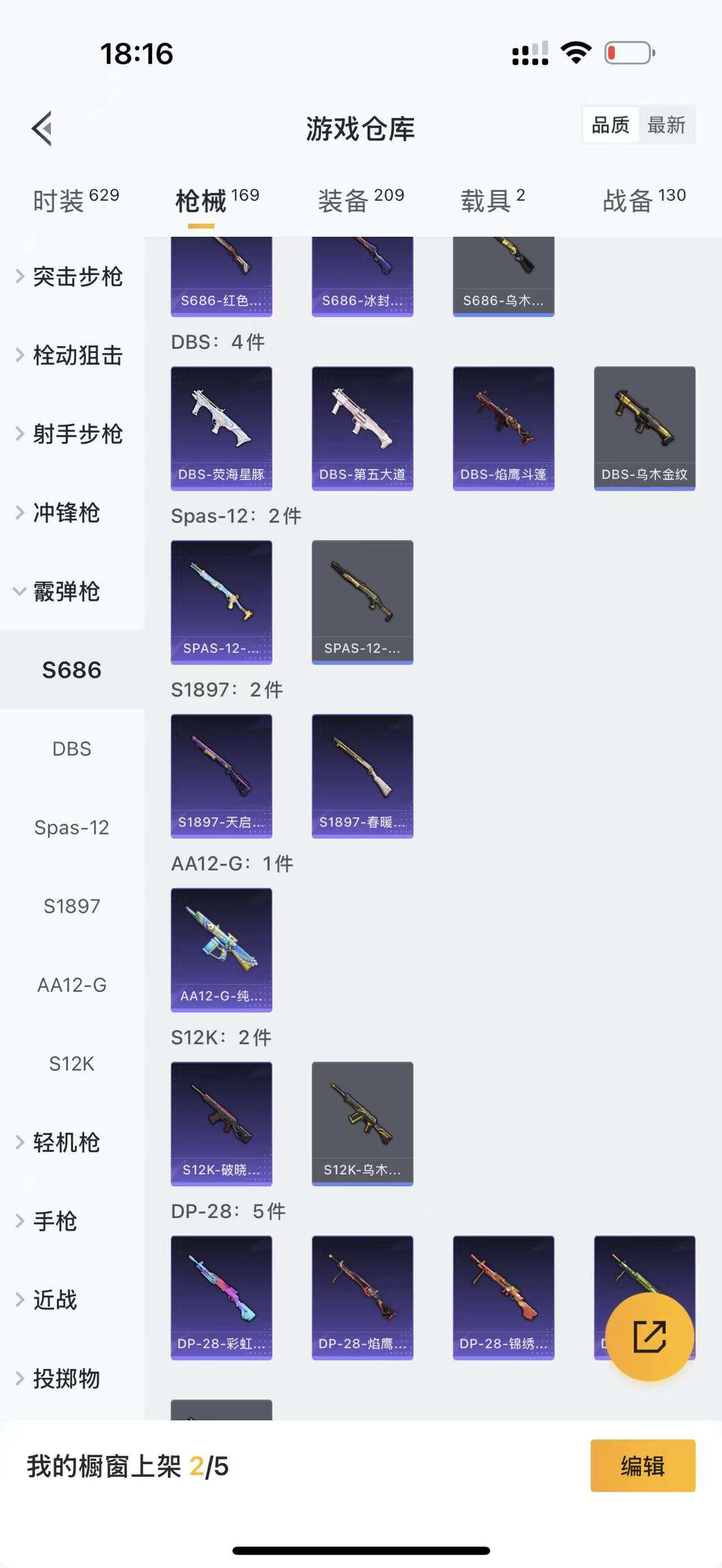The height and width of the screenshot is (1568, 722).
Task: View the AA12-G-纯 skin tile
Action: [x=222, y=949]
